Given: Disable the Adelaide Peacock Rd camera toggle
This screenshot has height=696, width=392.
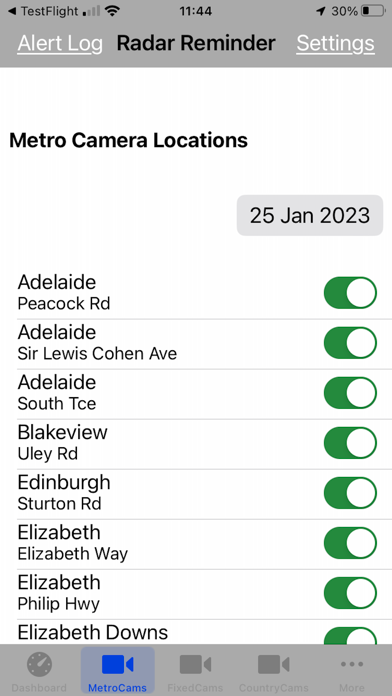Looking at the screenshot, I should [x=350, y=293].
